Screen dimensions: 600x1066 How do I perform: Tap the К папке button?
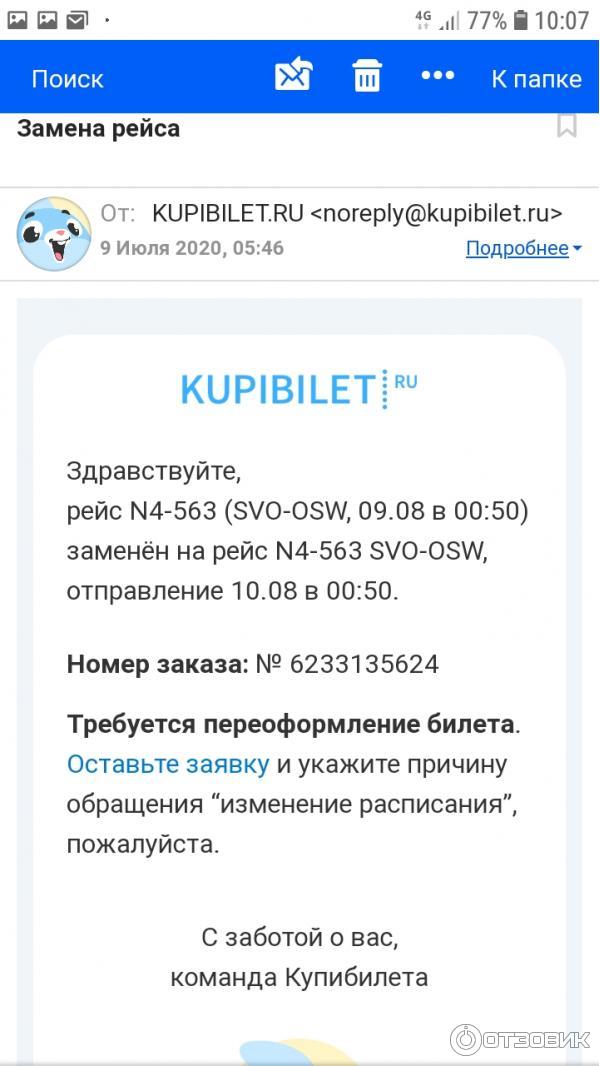pyautogui.click(x=536, y=79)
